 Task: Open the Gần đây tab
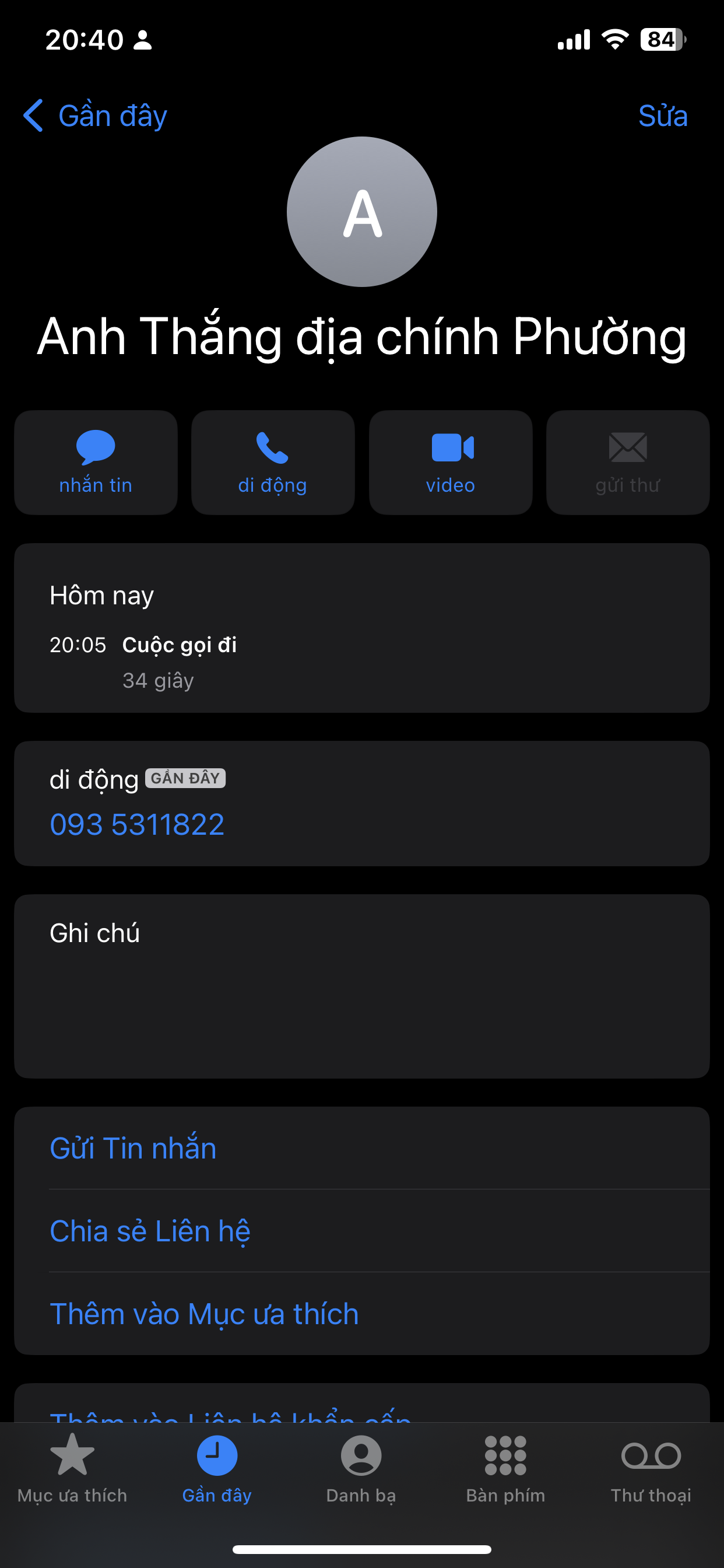coord(217,1468)
